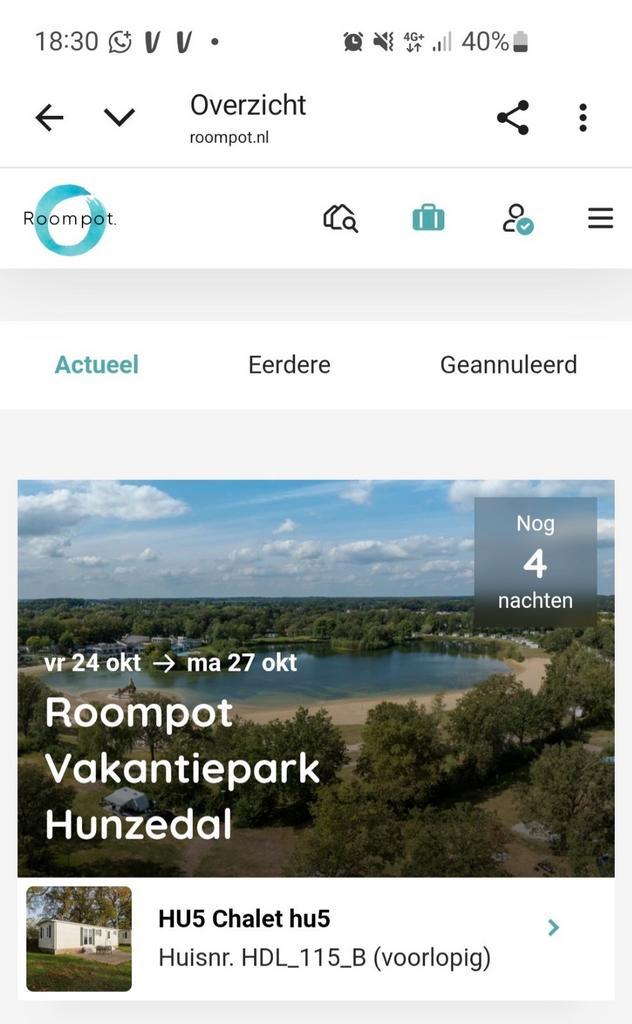Viewport: 632px width, 1024px height.
Task: Share the roompot.nl page
Action: pos(513,118)
